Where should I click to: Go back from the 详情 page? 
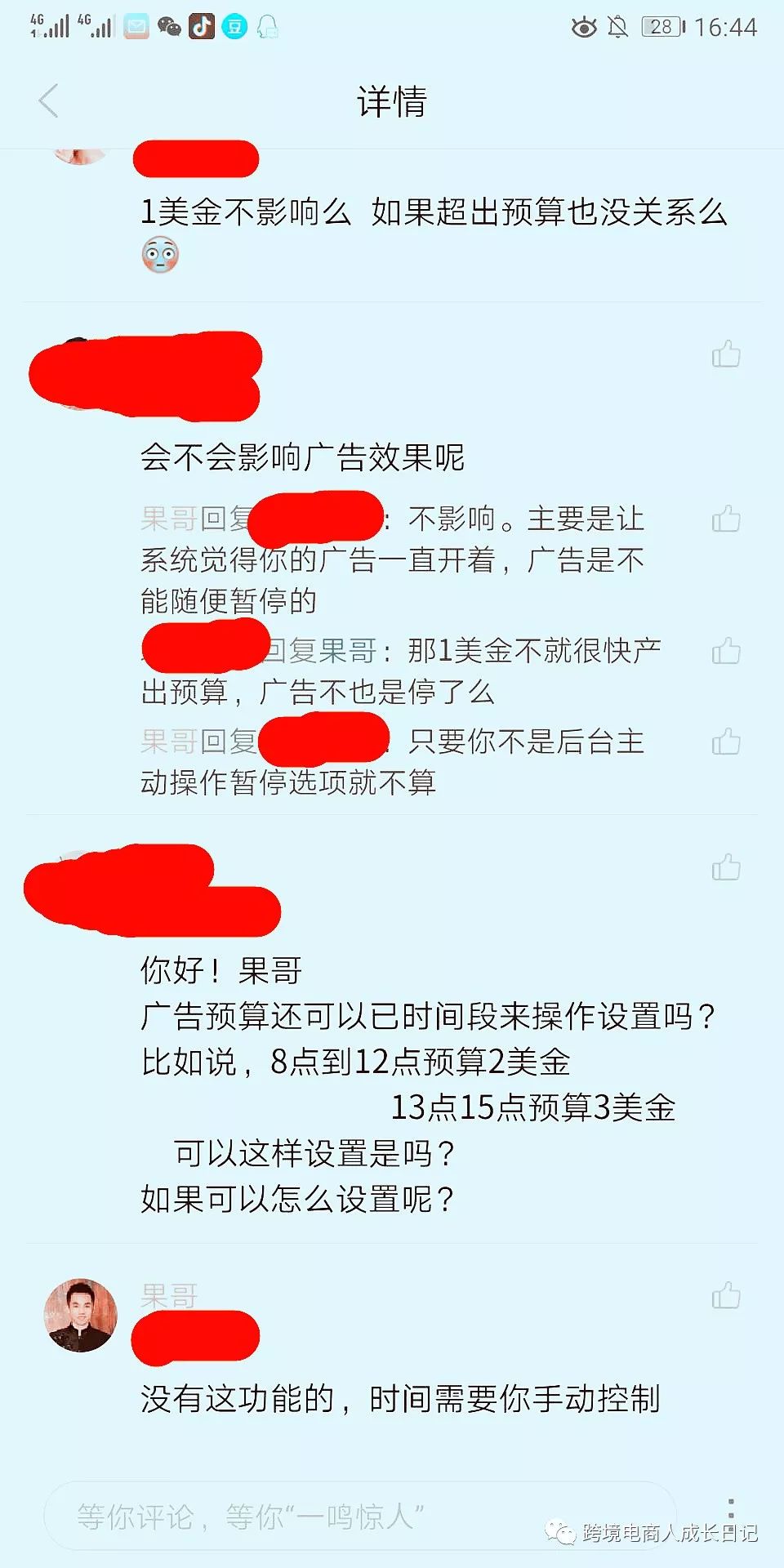point(49,101)
